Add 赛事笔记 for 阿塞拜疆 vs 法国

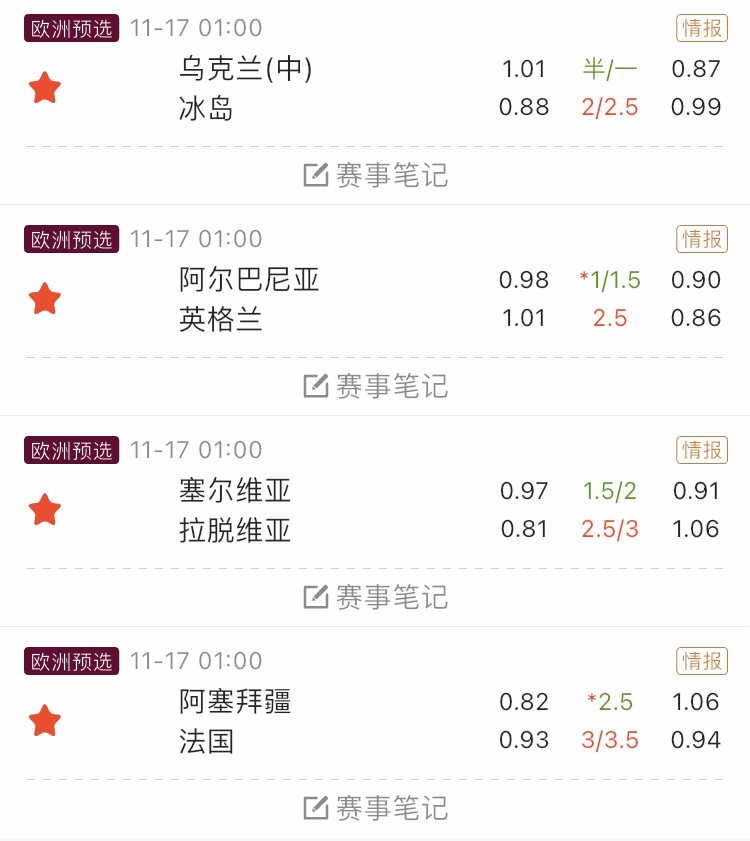(375, 808)
